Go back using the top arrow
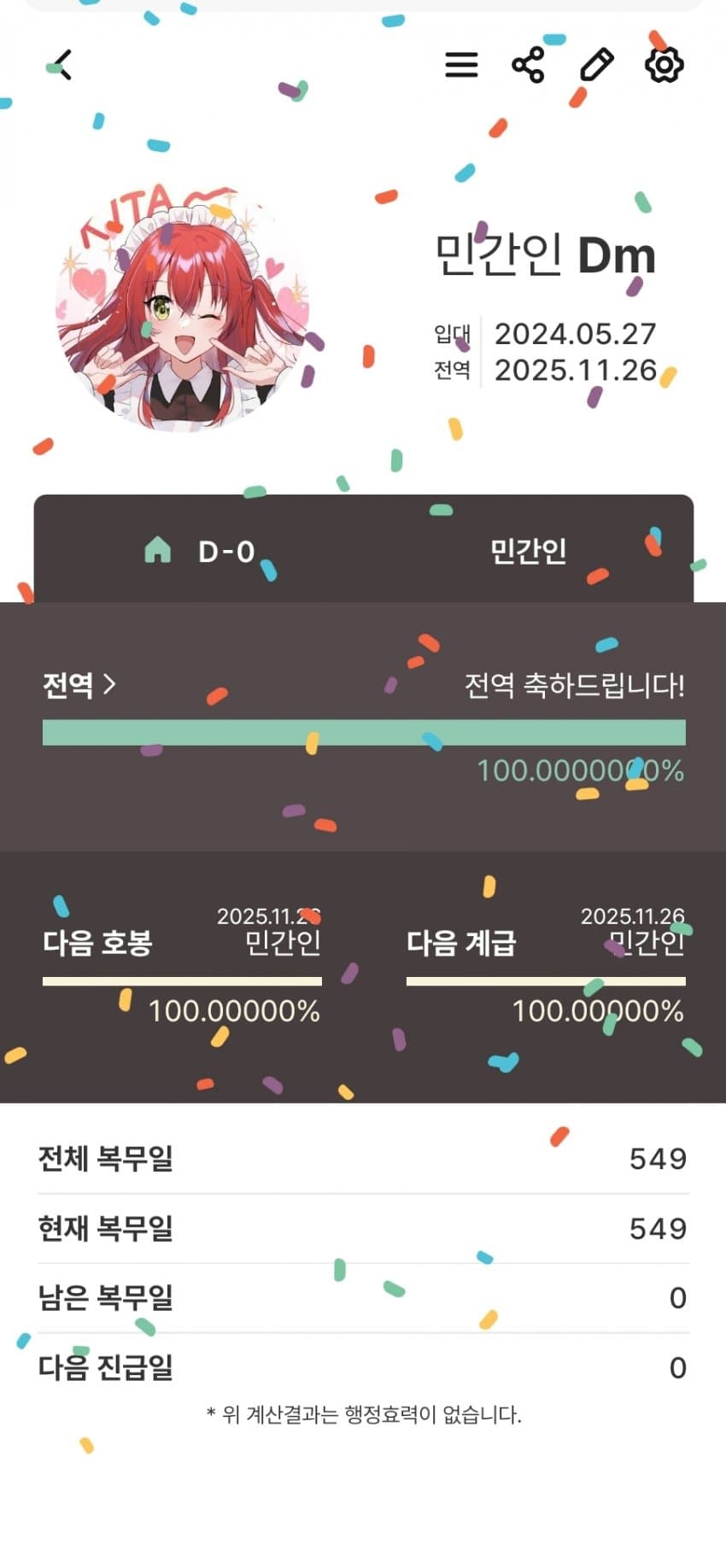Screen dimensions: 726x1568 61,65
